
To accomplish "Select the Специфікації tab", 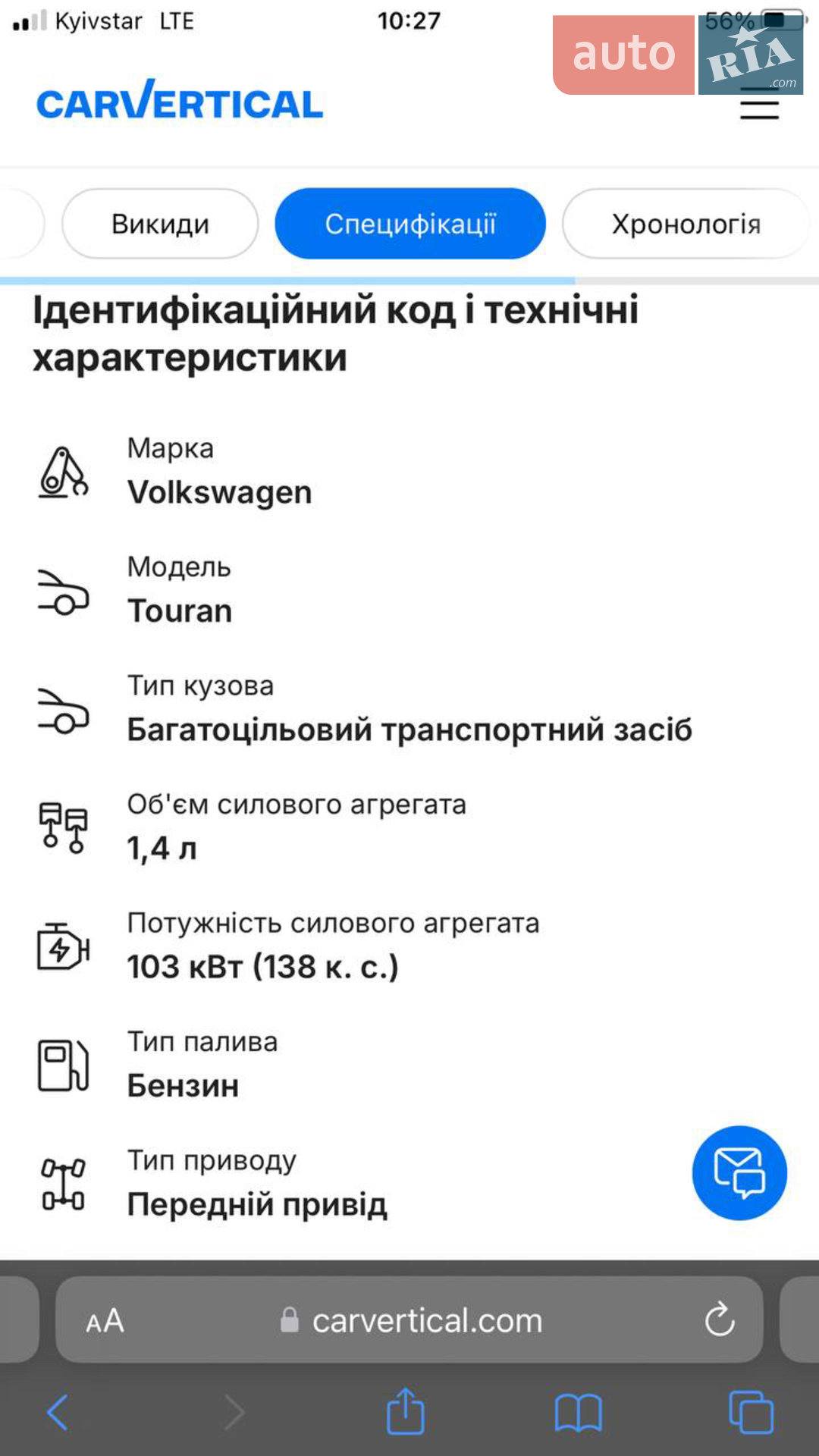I will pos(410,224).
